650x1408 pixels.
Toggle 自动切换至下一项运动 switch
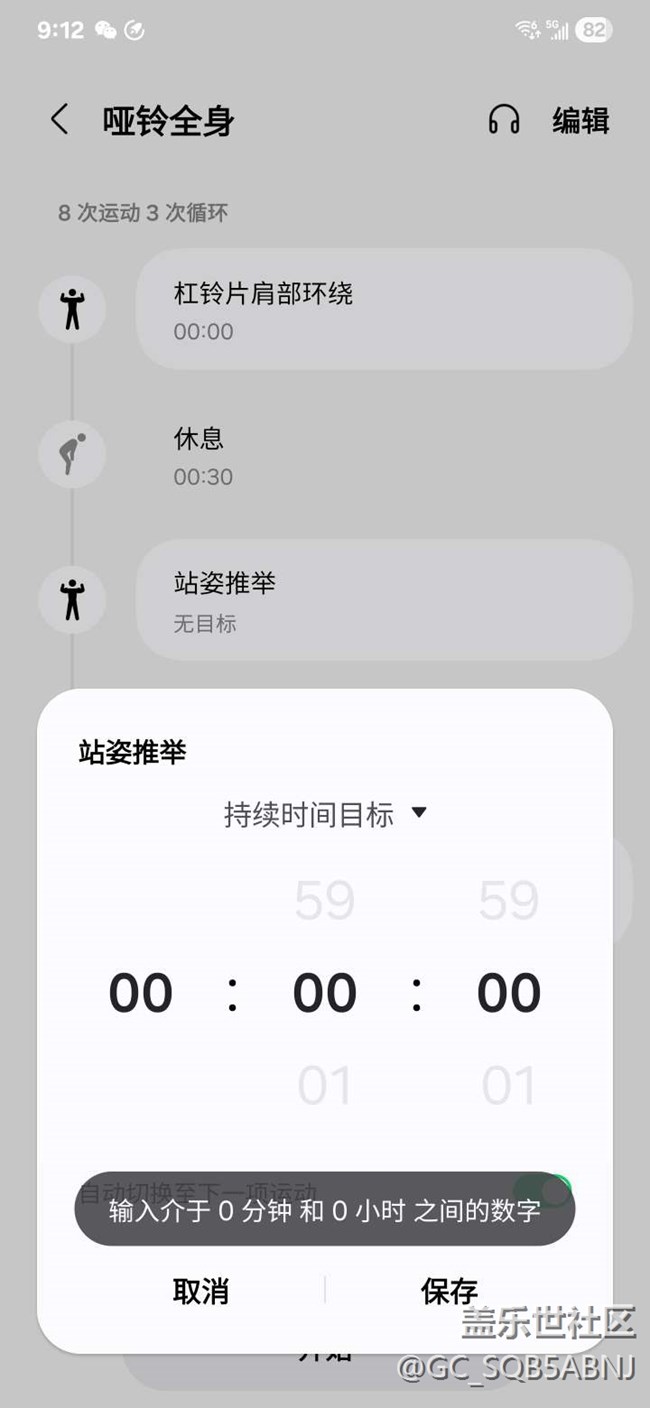tap(550, 1190)
